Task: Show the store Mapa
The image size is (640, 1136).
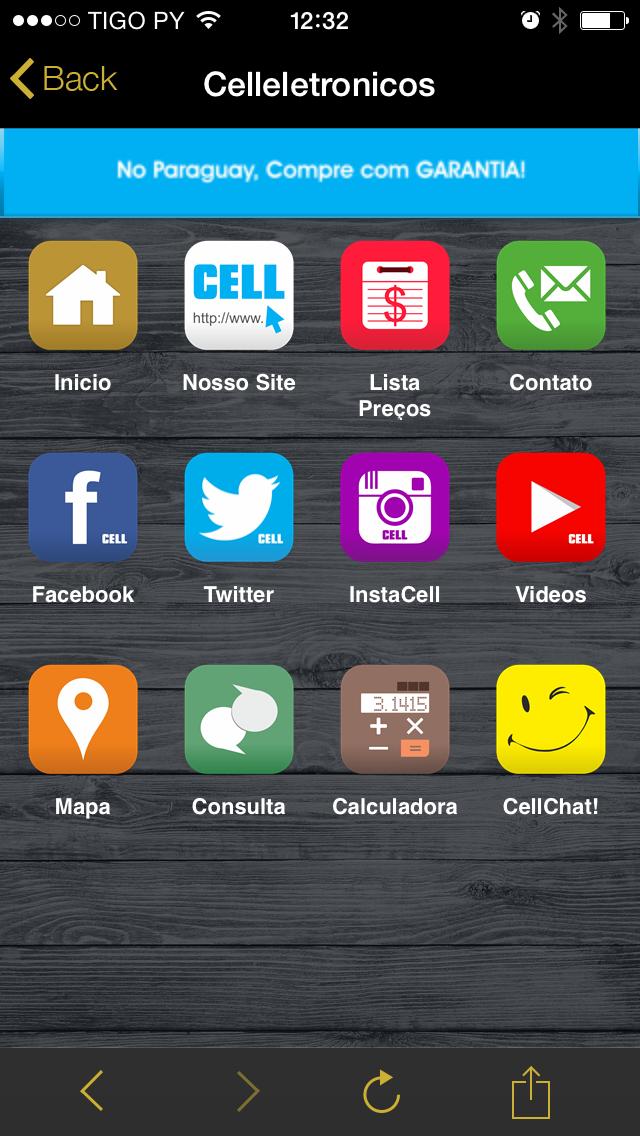Action: 83,719
